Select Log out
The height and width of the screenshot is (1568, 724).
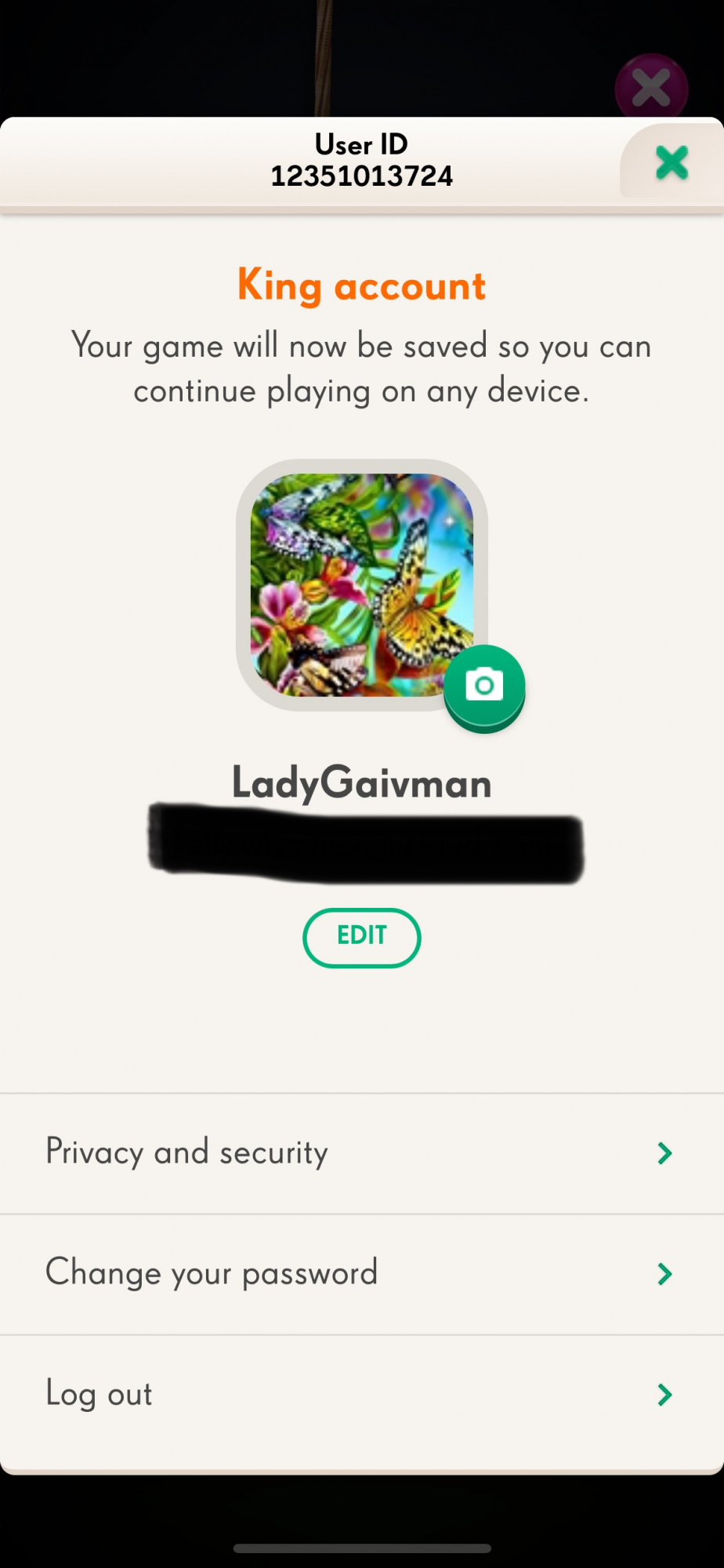(x=361, y=1394)
